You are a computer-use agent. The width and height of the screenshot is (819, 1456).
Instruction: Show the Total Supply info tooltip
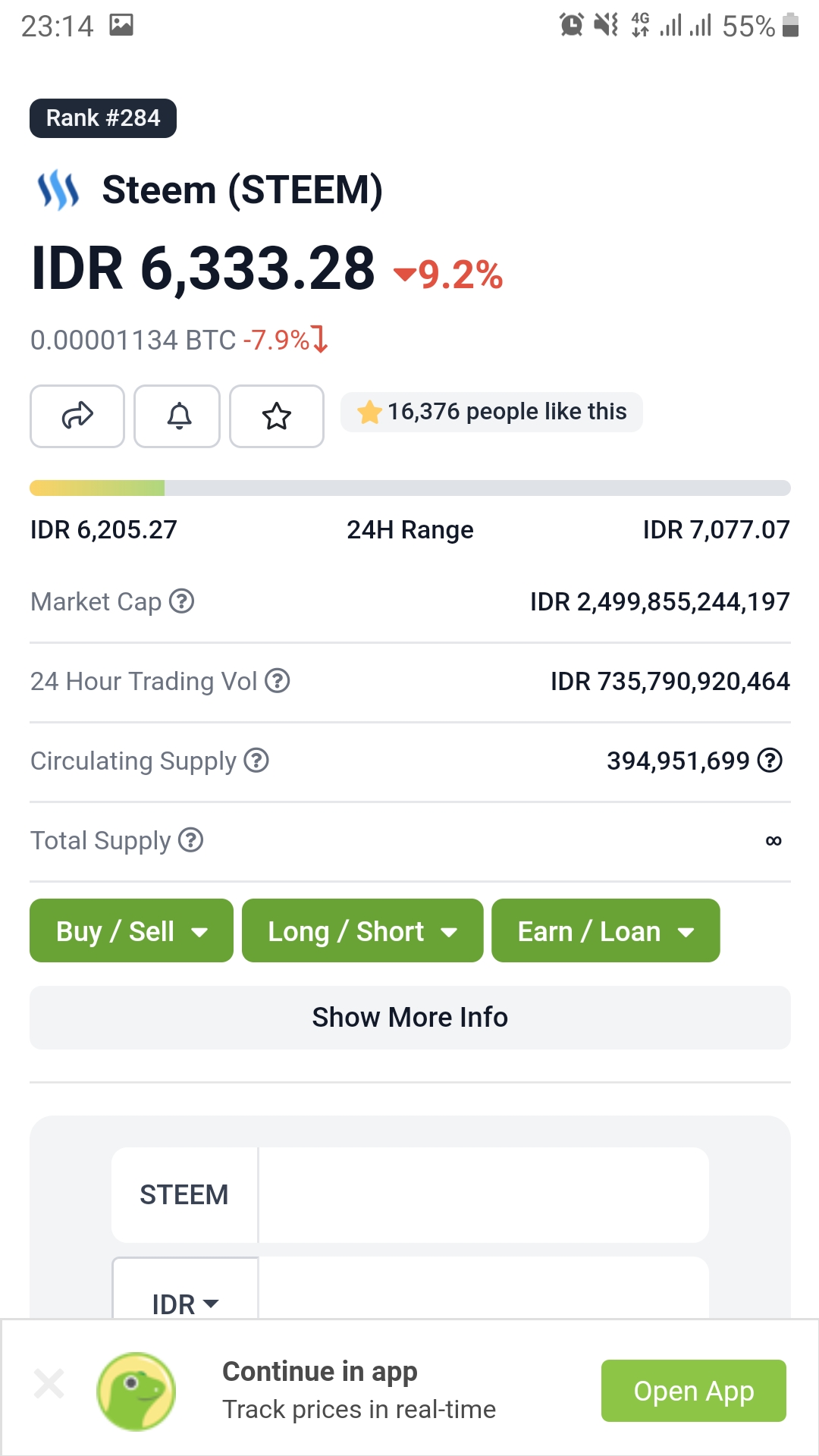coord(191,840)
